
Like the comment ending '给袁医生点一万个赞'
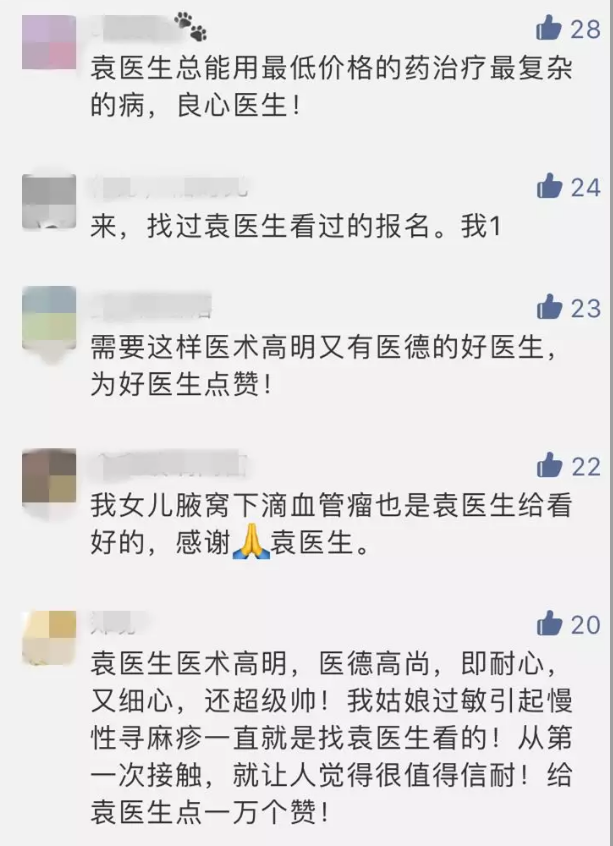coord(549,624)
